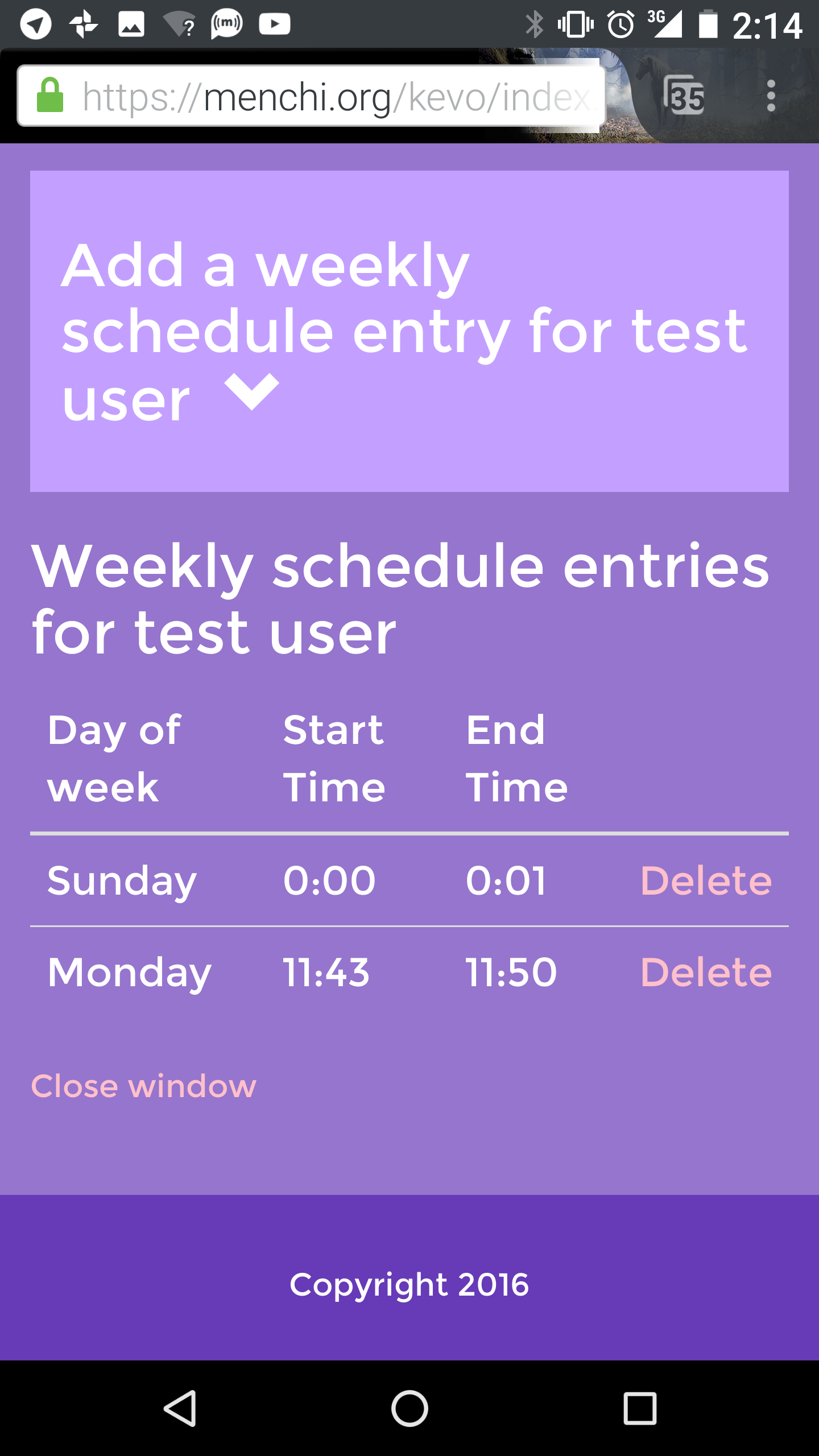Delete the Sunday 0:00 schedule entry
The height and width of the screenshot is (1456, 819).
click(x=706, y=880)
